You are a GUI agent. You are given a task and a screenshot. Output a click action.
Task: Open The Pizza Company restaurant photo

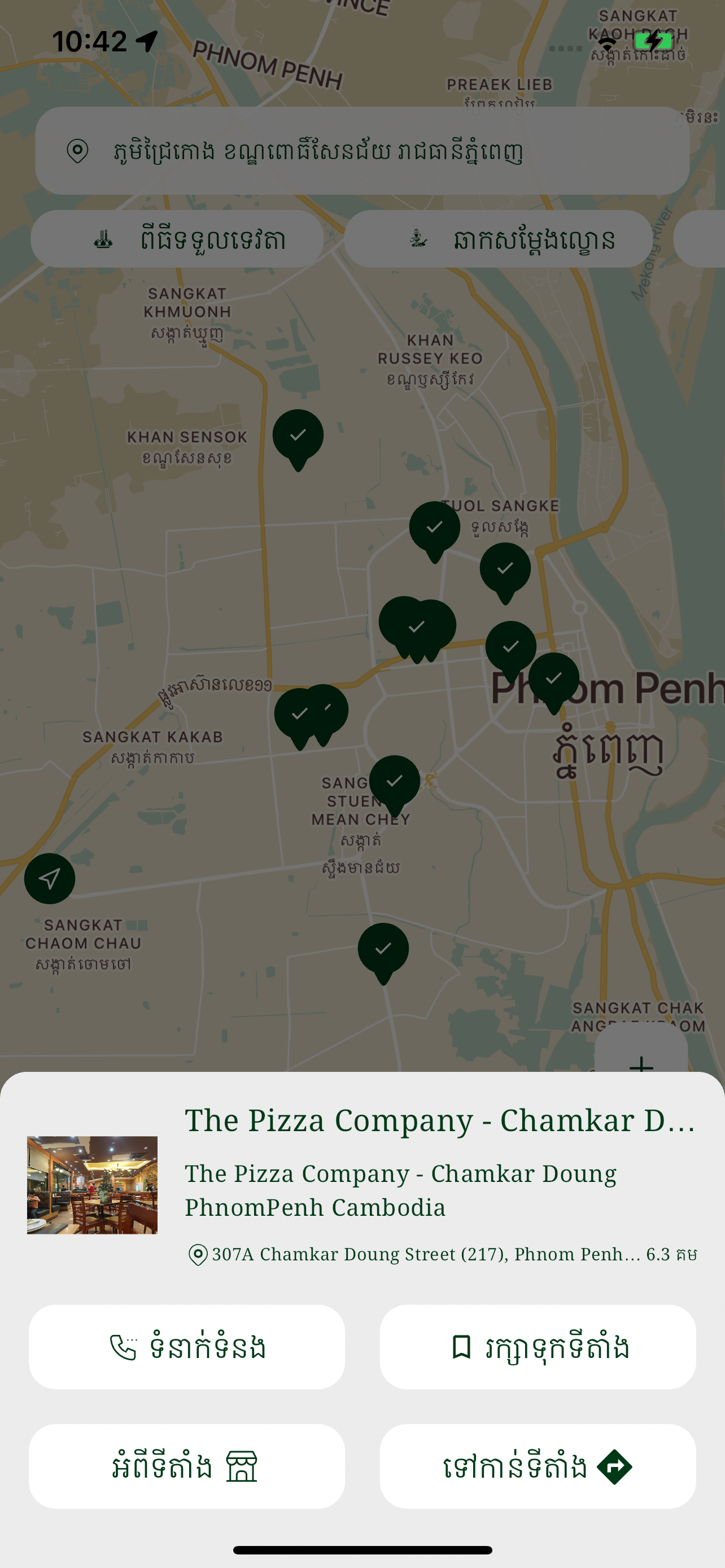click(92, 1185)
